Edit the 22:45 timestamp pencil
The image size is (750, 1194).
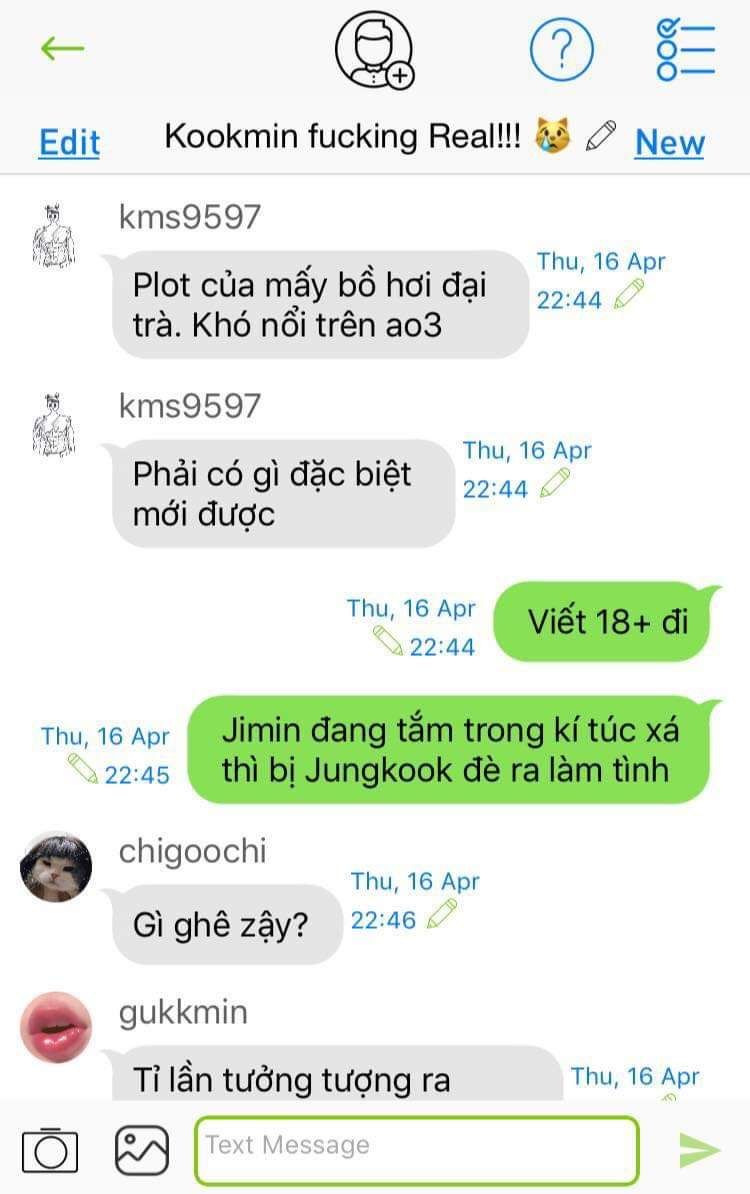82,769
